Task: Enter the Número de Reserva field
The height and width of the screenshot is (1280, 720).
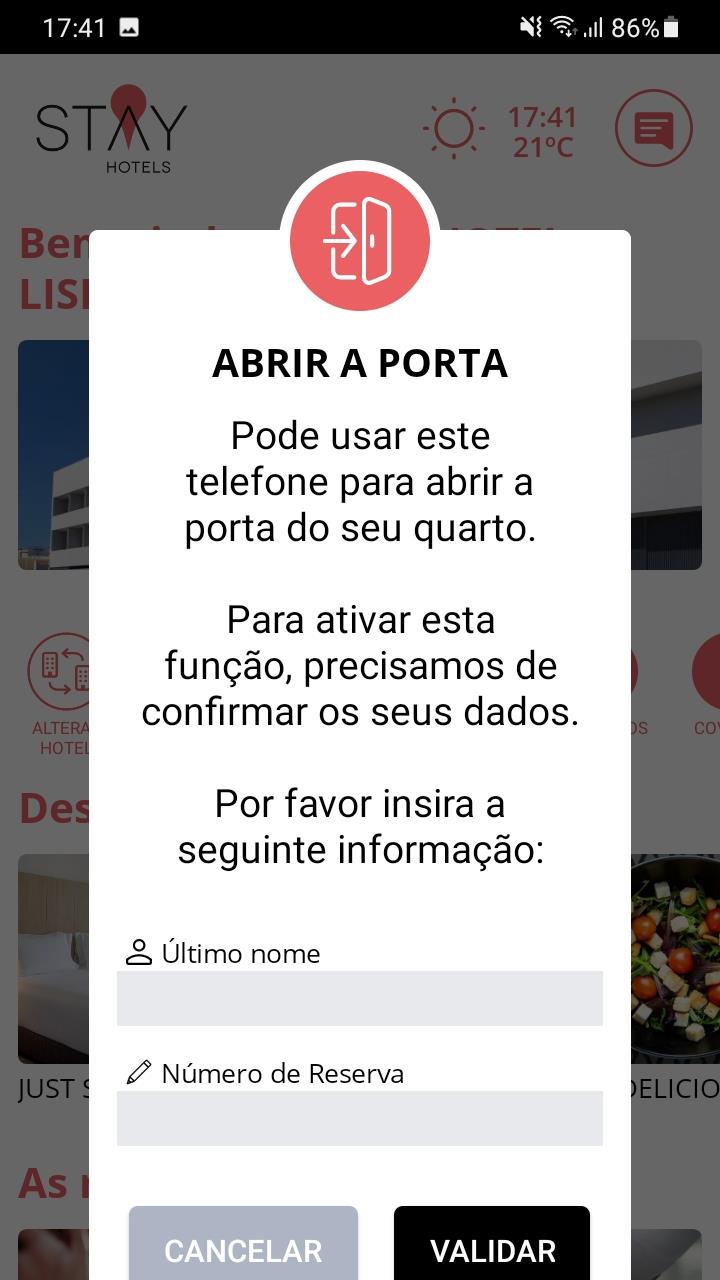Action: (360, 1118)
